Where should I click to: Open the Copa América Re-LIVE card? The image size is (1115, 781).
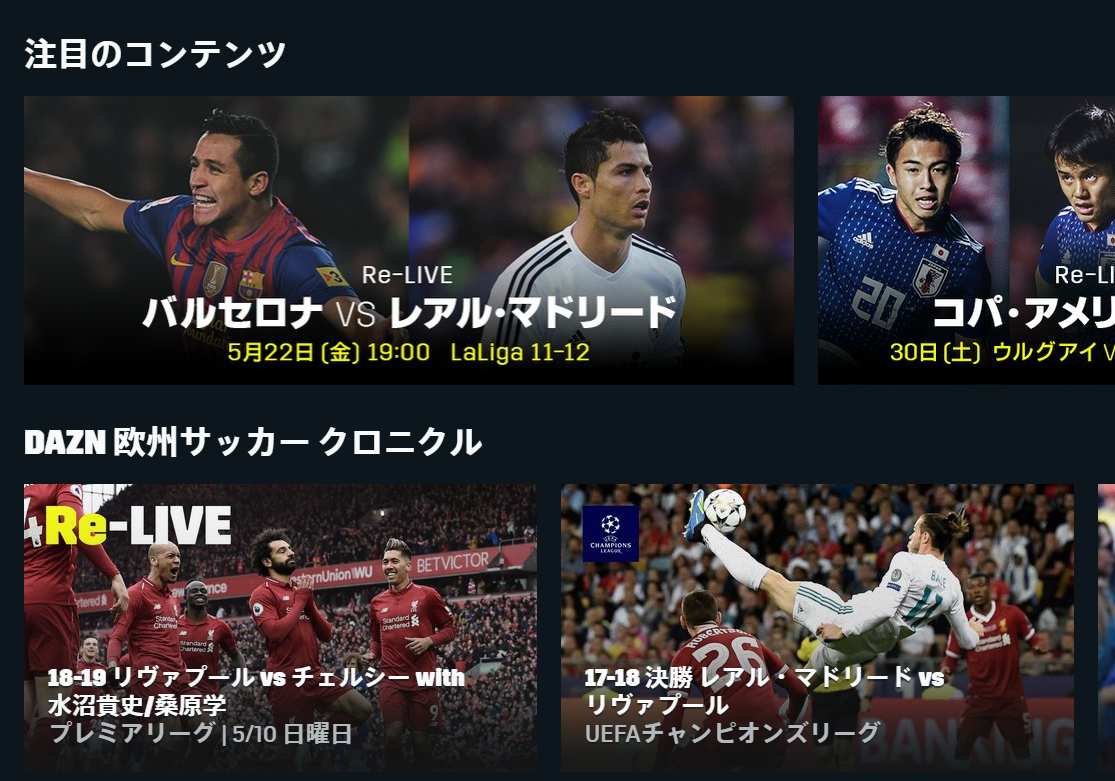pos(966,240)
